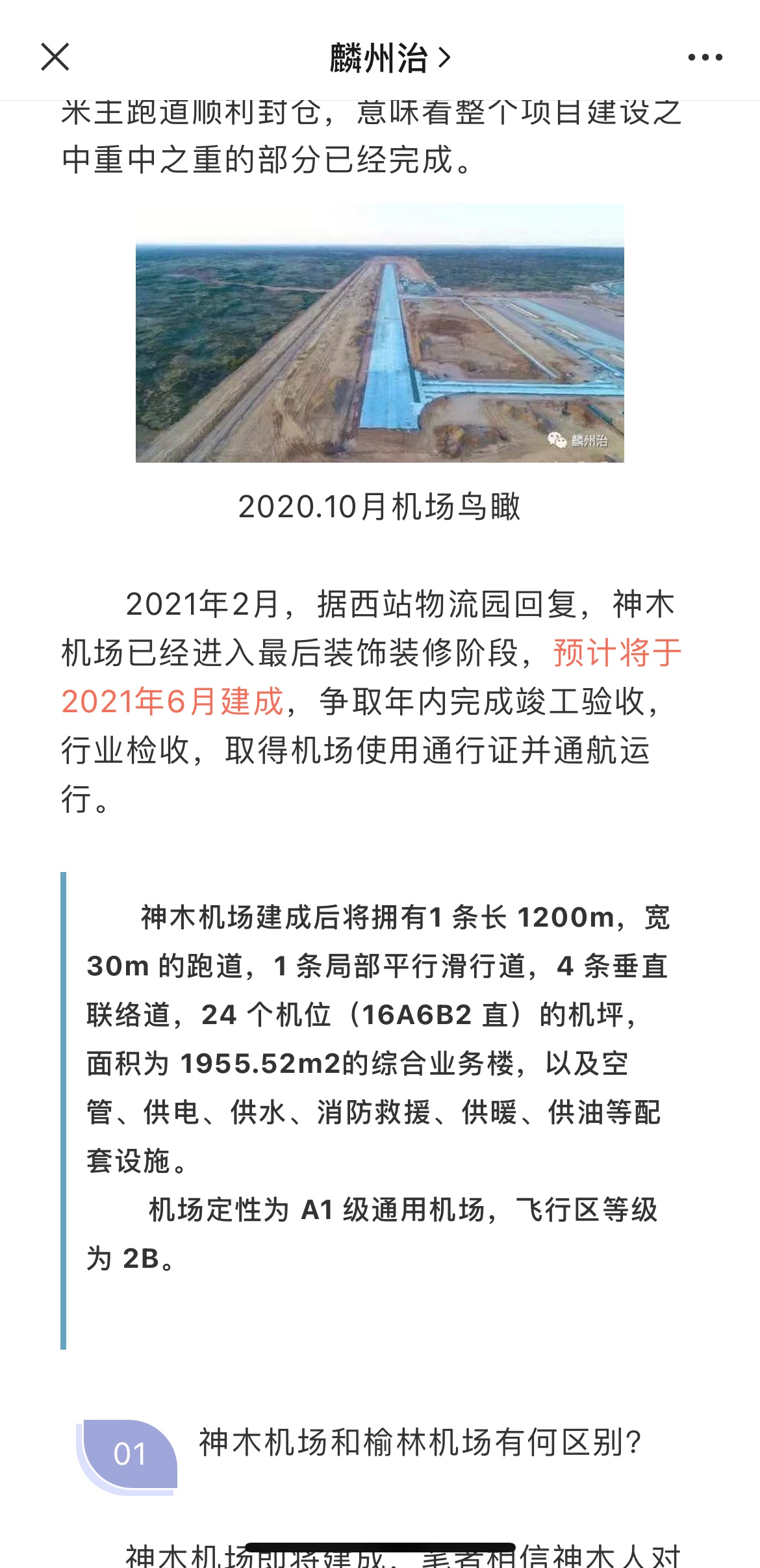Open the three-dot overflow menu
Screen dimensions: 760x1568
point(705,58)
